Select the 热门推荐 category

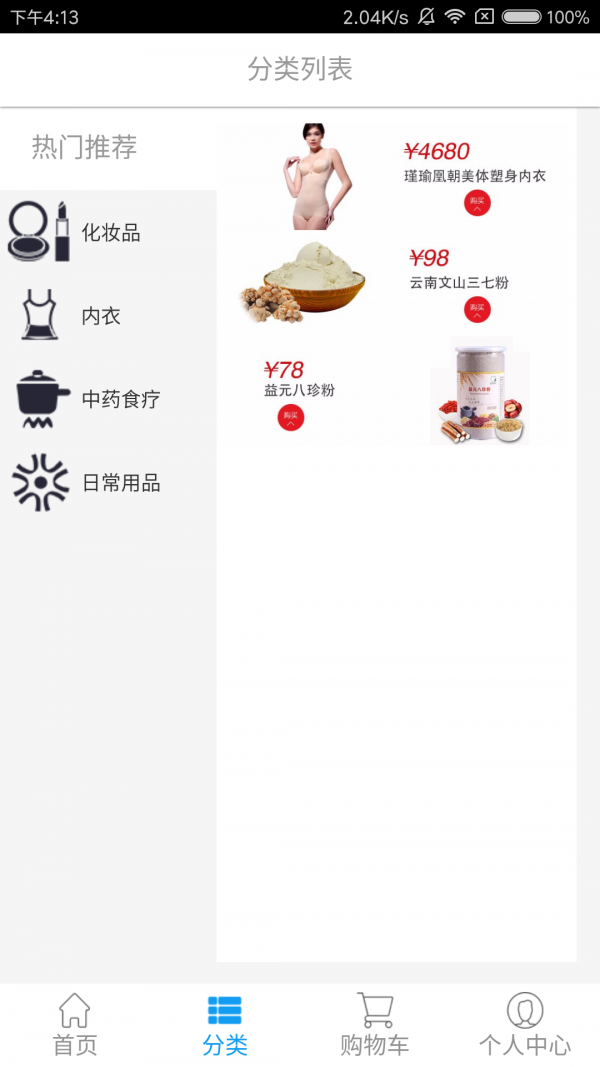(85, 148)
